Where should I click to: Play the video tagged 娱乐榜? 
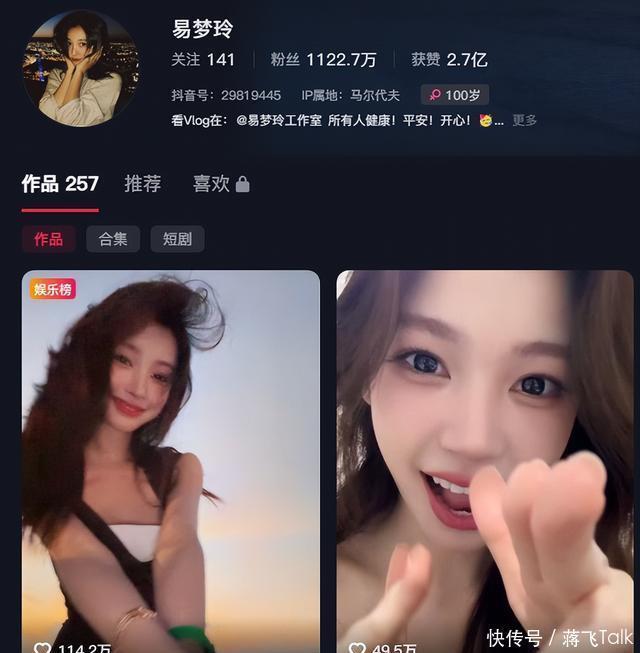171,460
